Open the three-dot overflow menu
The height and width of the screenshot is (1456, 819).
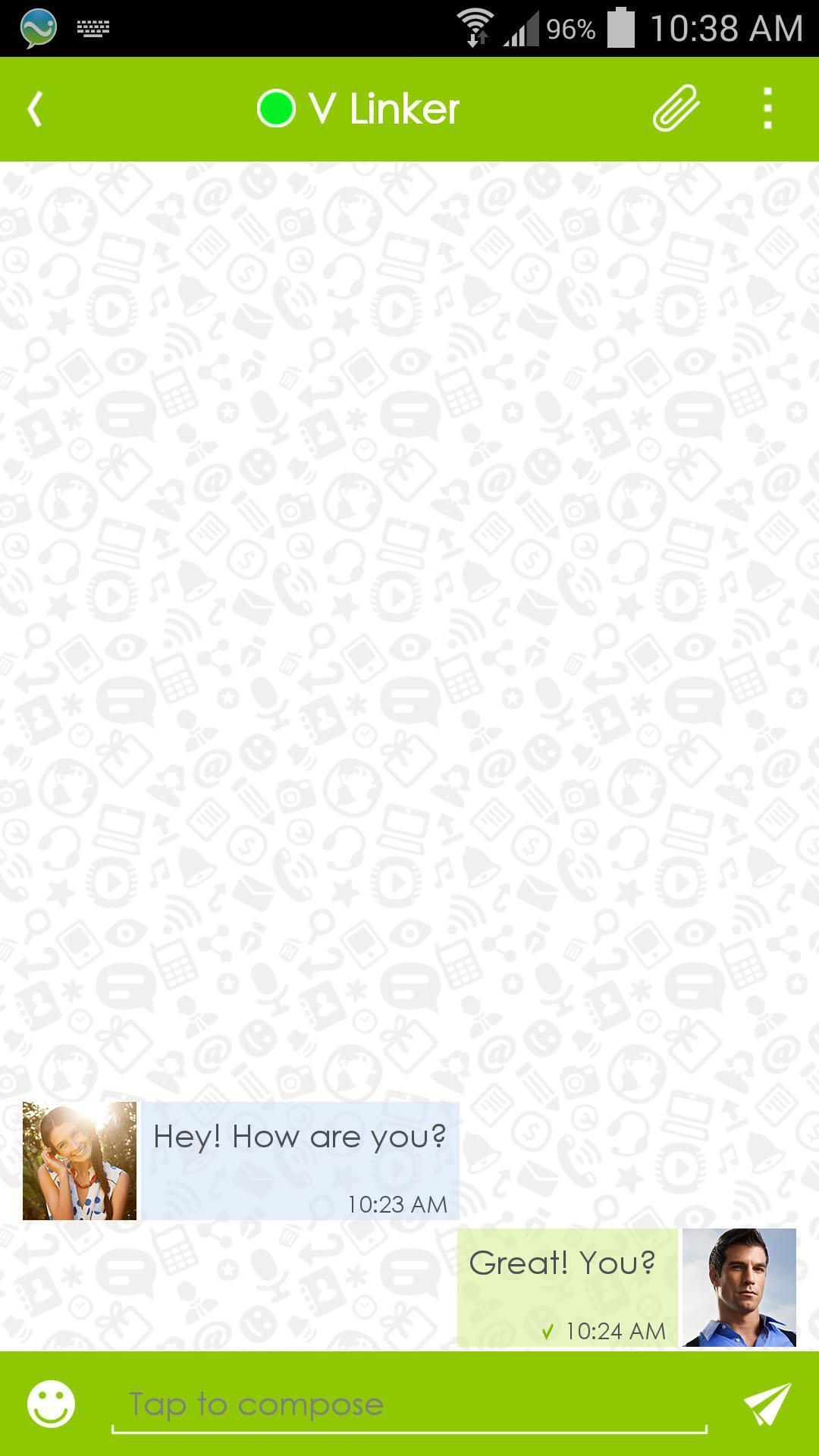(x=767, y=108)
